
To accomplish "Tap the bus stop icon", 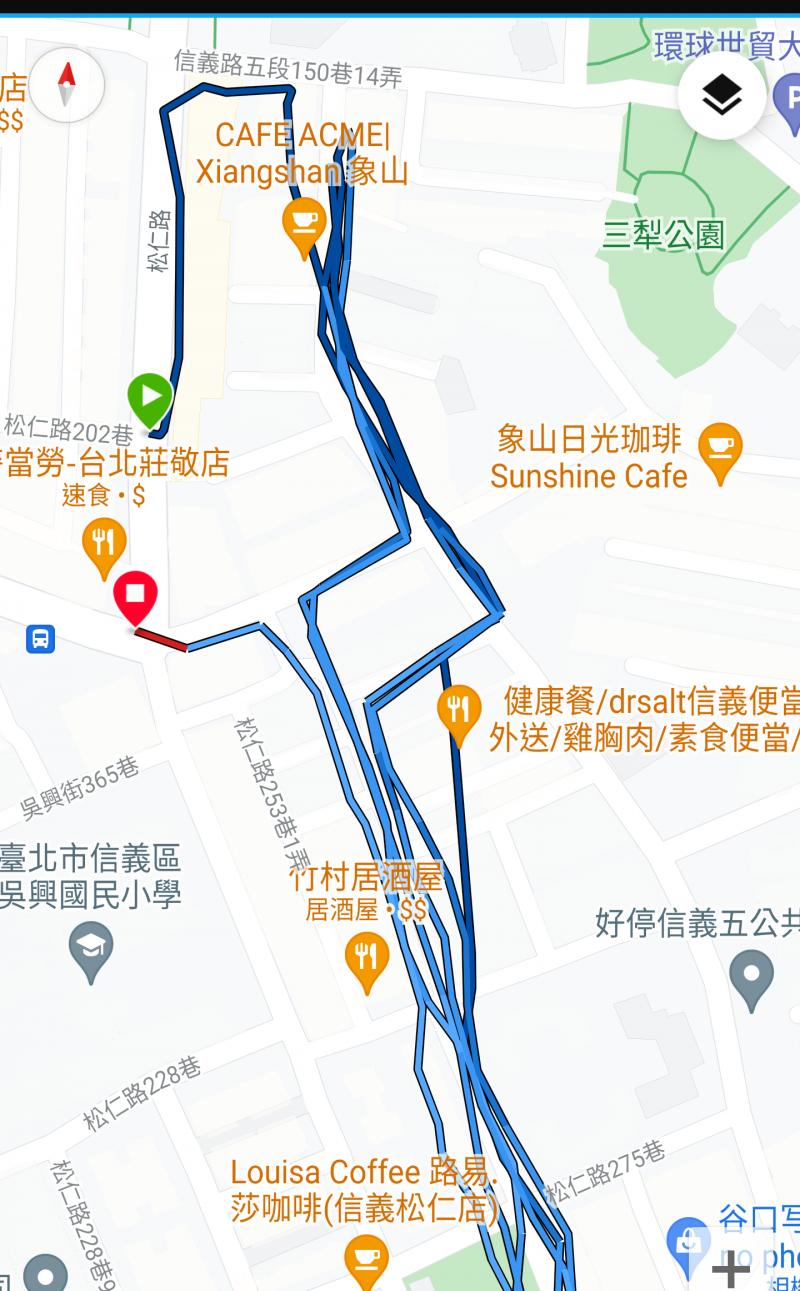I will click(x=40, y=638).
